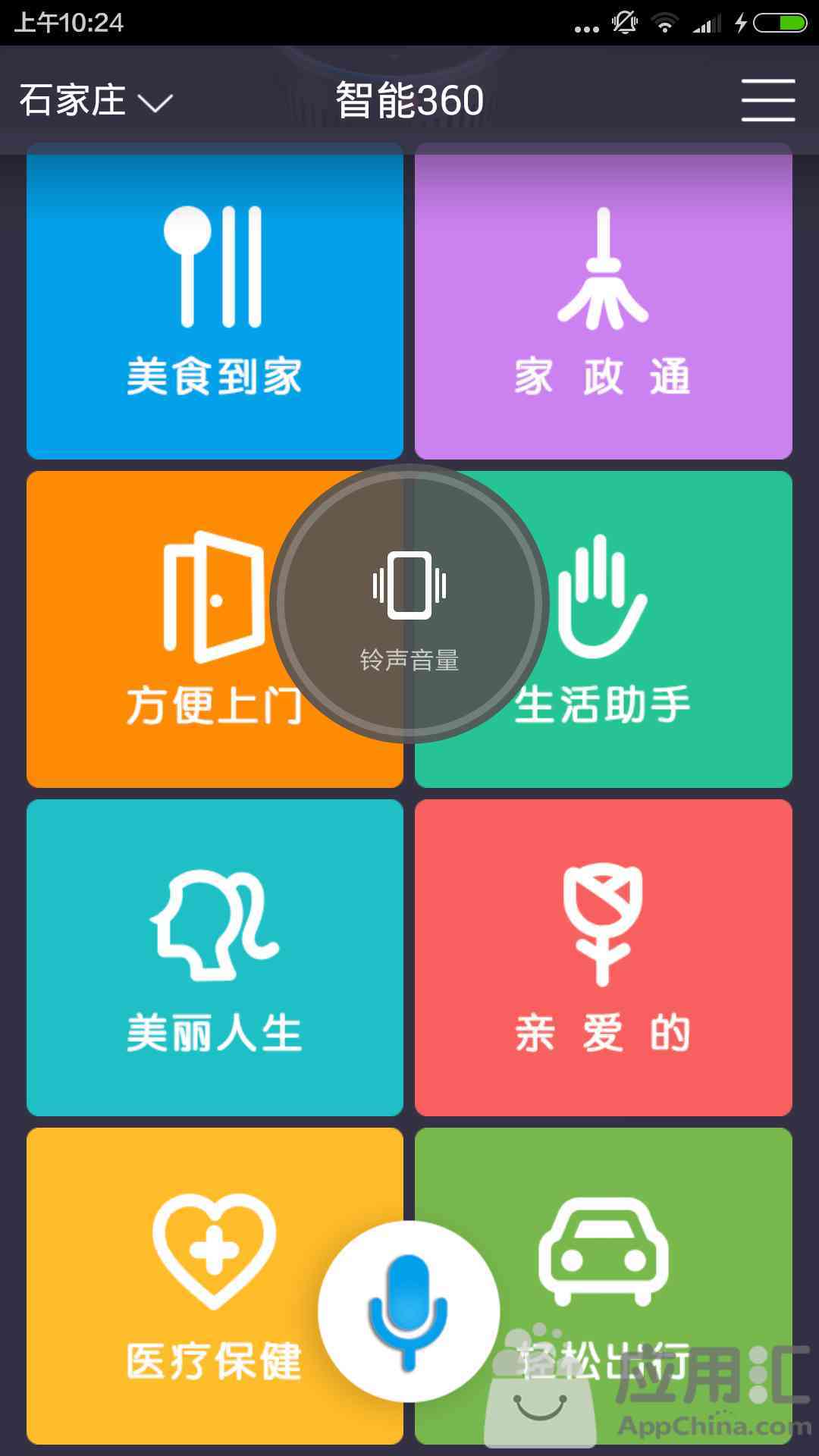The image size is (819, 1456).
Task: Open the 石家庄 city dropdown
Action: (x=97, y=101)
